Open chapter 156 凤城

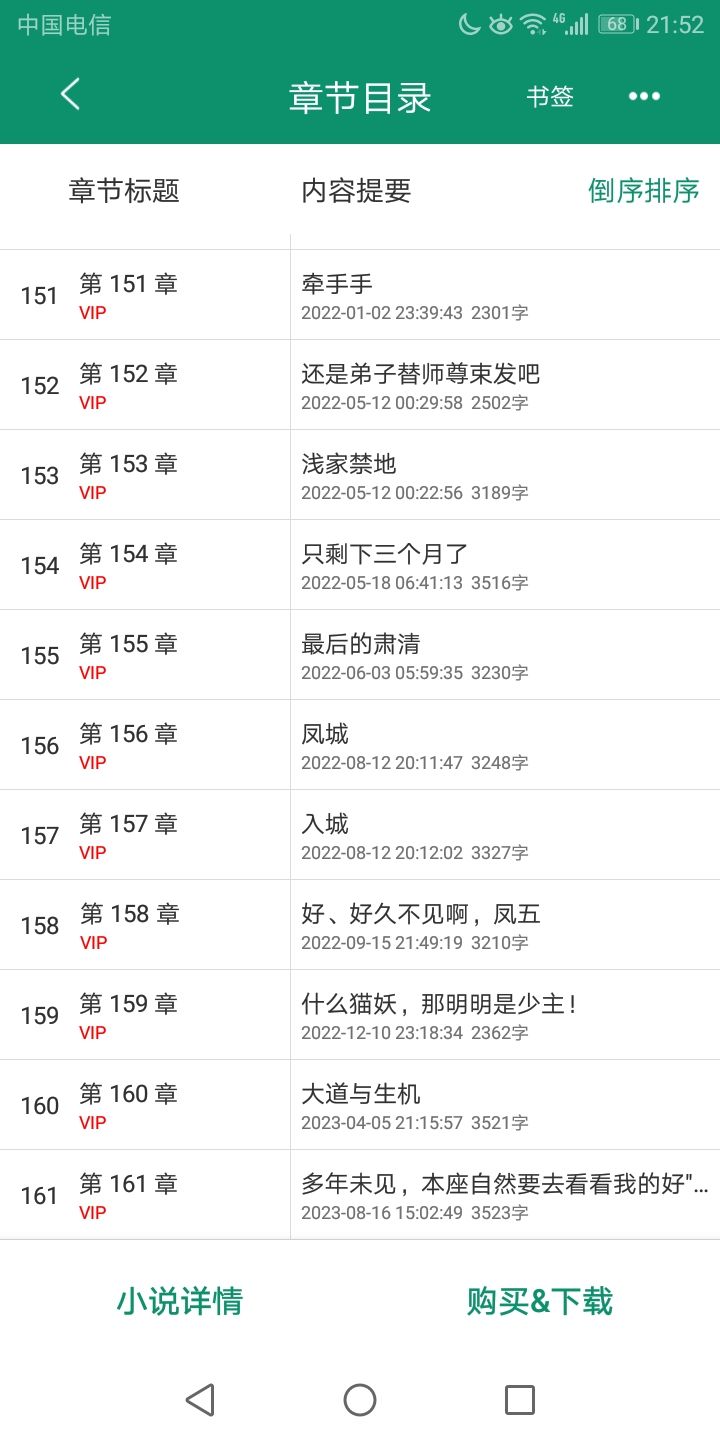pyautogui.click(x=360, y=745)
